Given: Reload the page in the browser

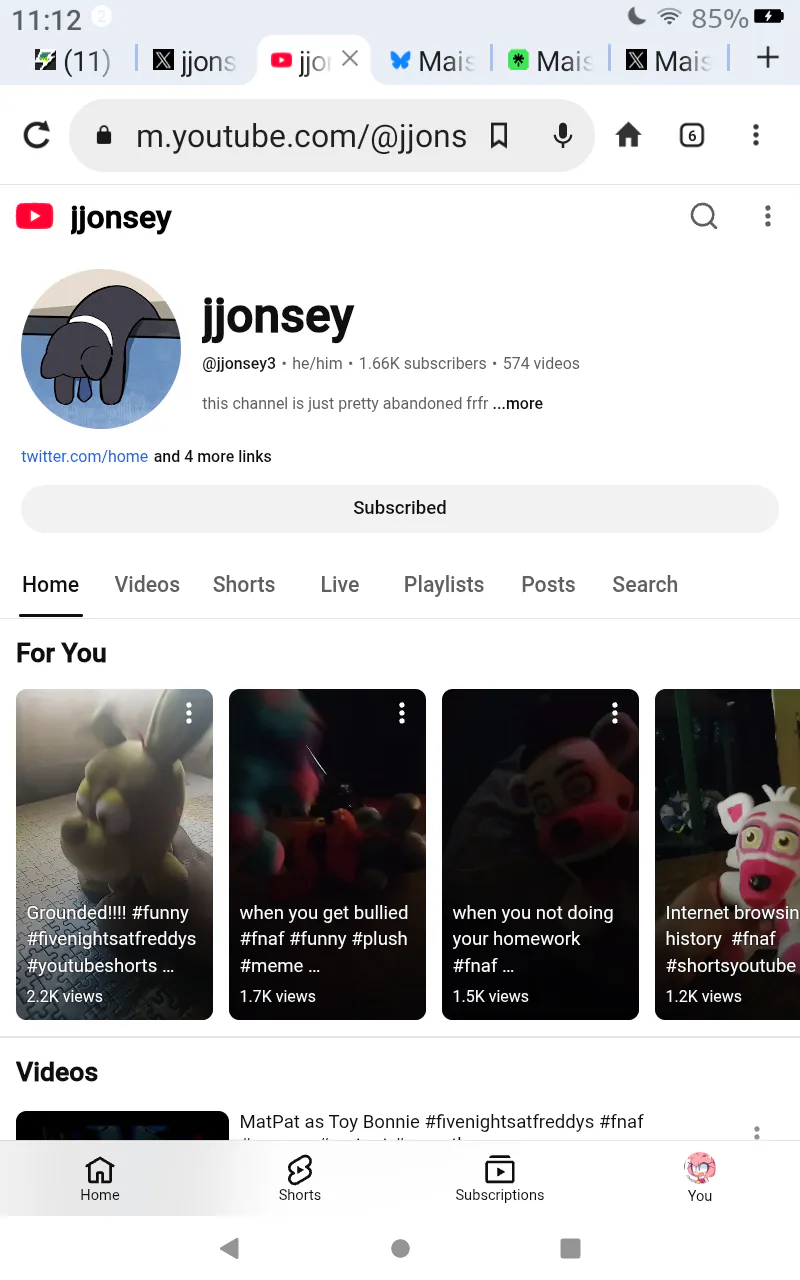Looking at the screenshot, I should [x=37, y=135].
